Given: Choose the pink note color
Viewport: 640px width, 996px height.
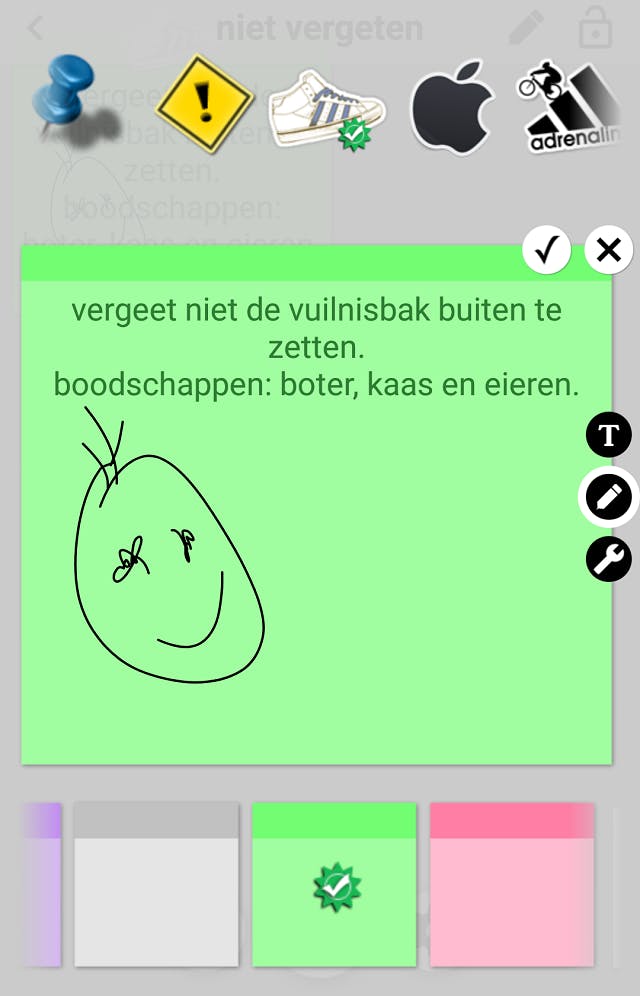Looking at the screenshot, I should (x=512, y=884).
